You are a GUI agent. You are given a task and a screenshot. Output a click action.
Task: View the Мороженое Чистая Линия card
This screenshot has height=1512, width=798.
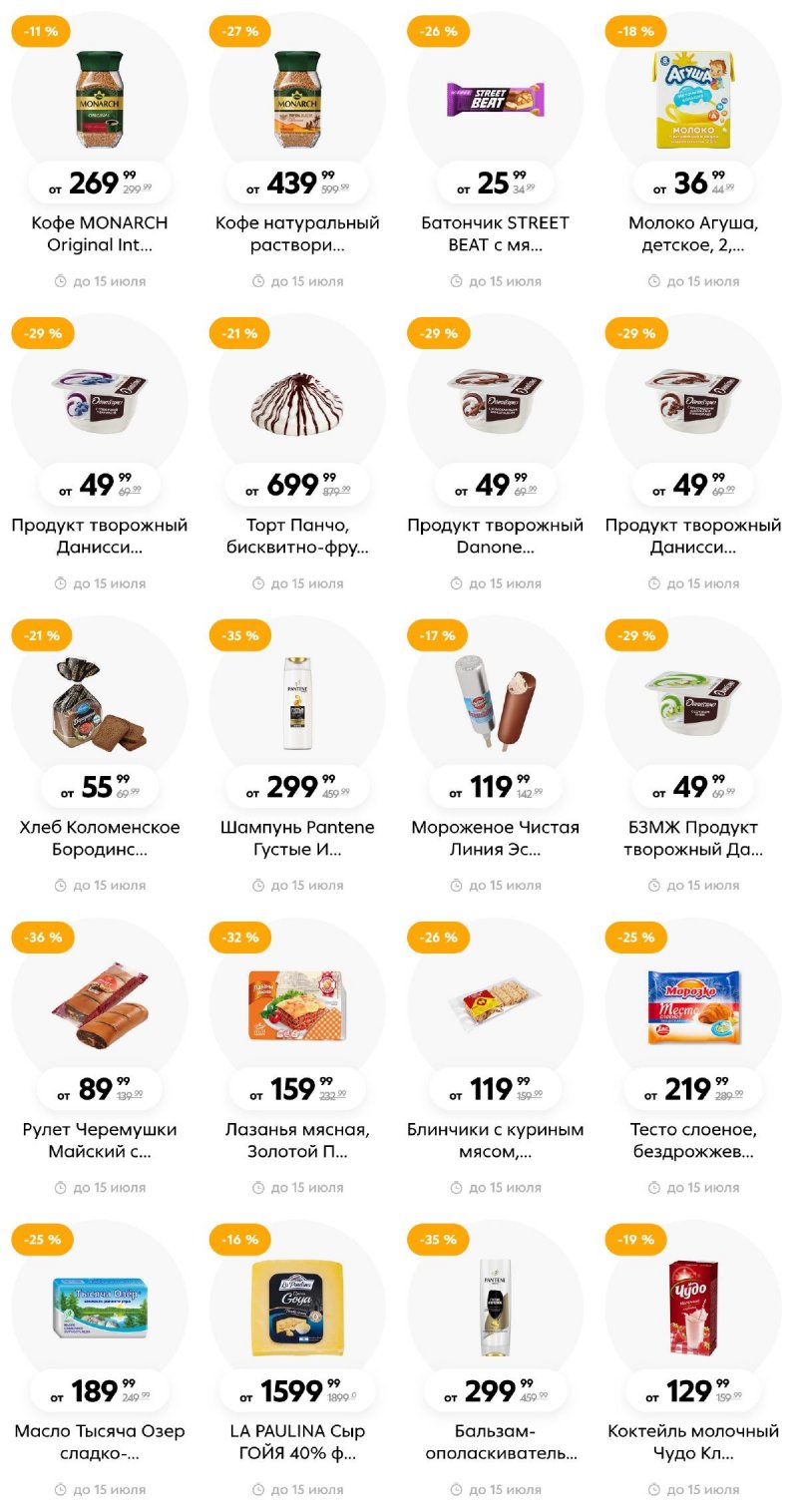pyautogui.click(x=495, y=705)
